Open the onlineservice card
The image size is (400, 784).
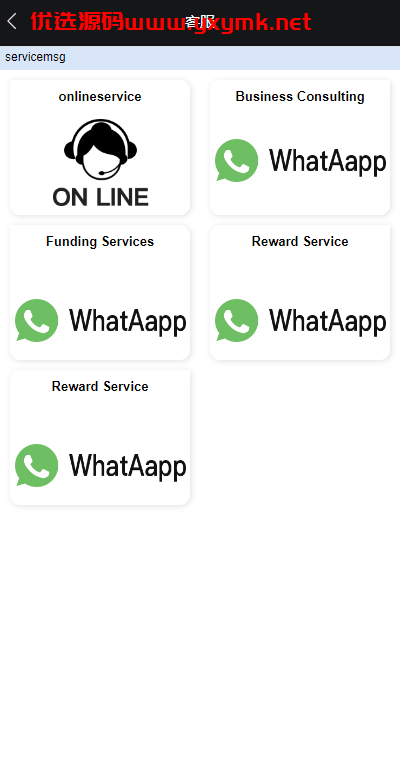point(100,148)
